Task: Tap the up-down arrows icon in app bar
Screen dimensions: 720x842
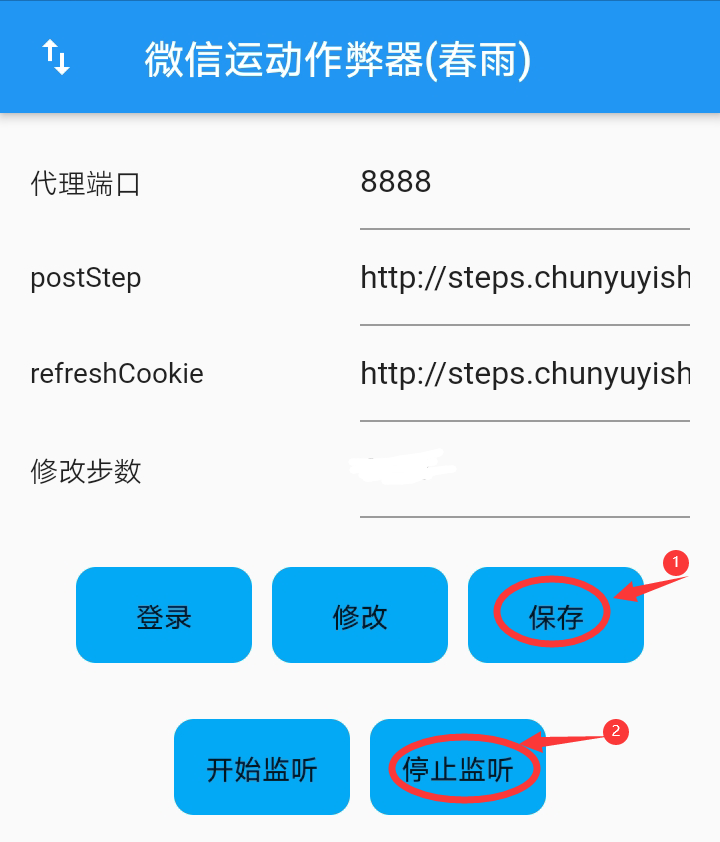Action: (56, 58)
